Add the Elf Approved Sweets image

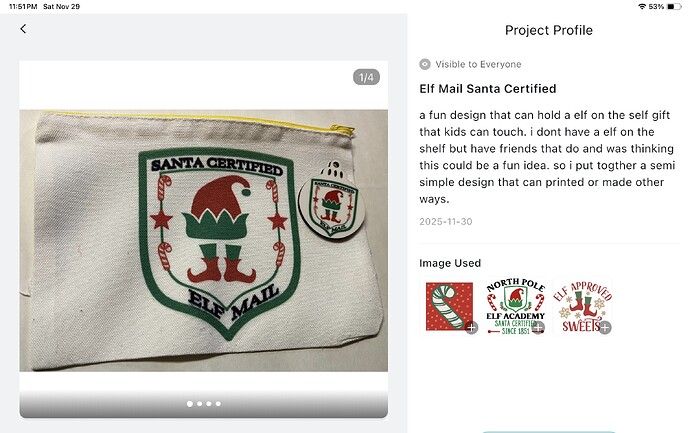tap(605, 327)
